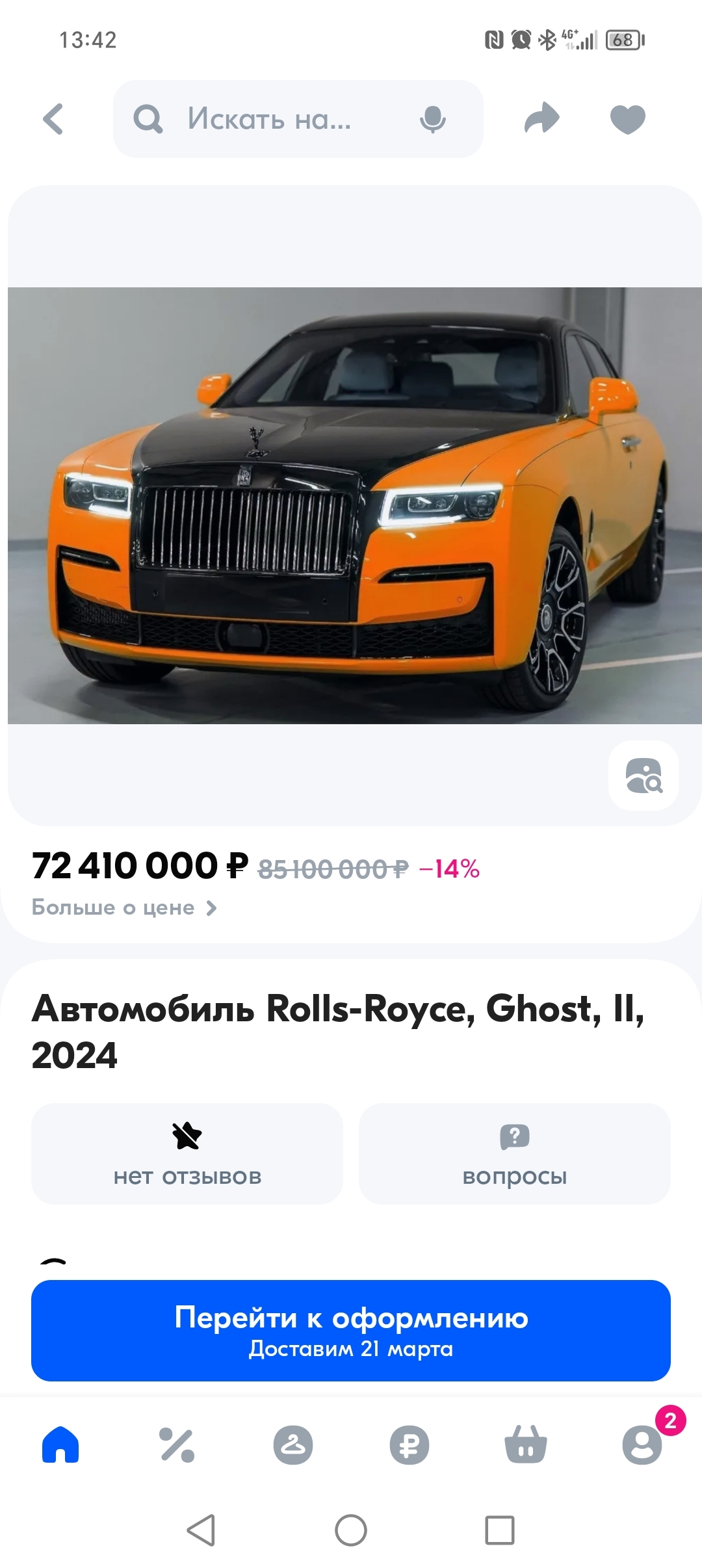Add the car to favorites
Screen dimensions: 702x1568
click(627, 120)
